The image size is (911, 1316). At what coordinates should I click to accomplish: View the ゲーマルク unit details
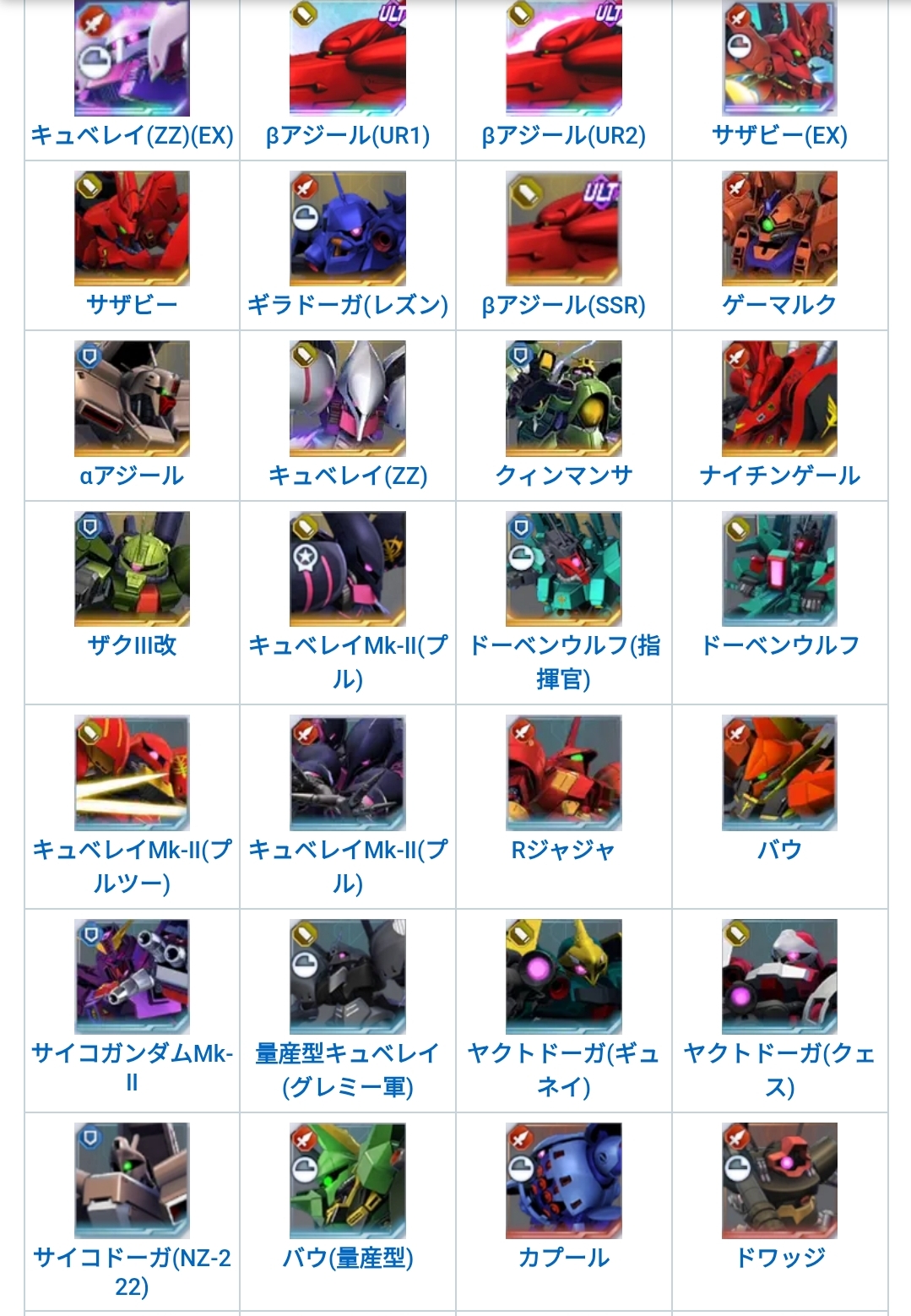point(779,304)
